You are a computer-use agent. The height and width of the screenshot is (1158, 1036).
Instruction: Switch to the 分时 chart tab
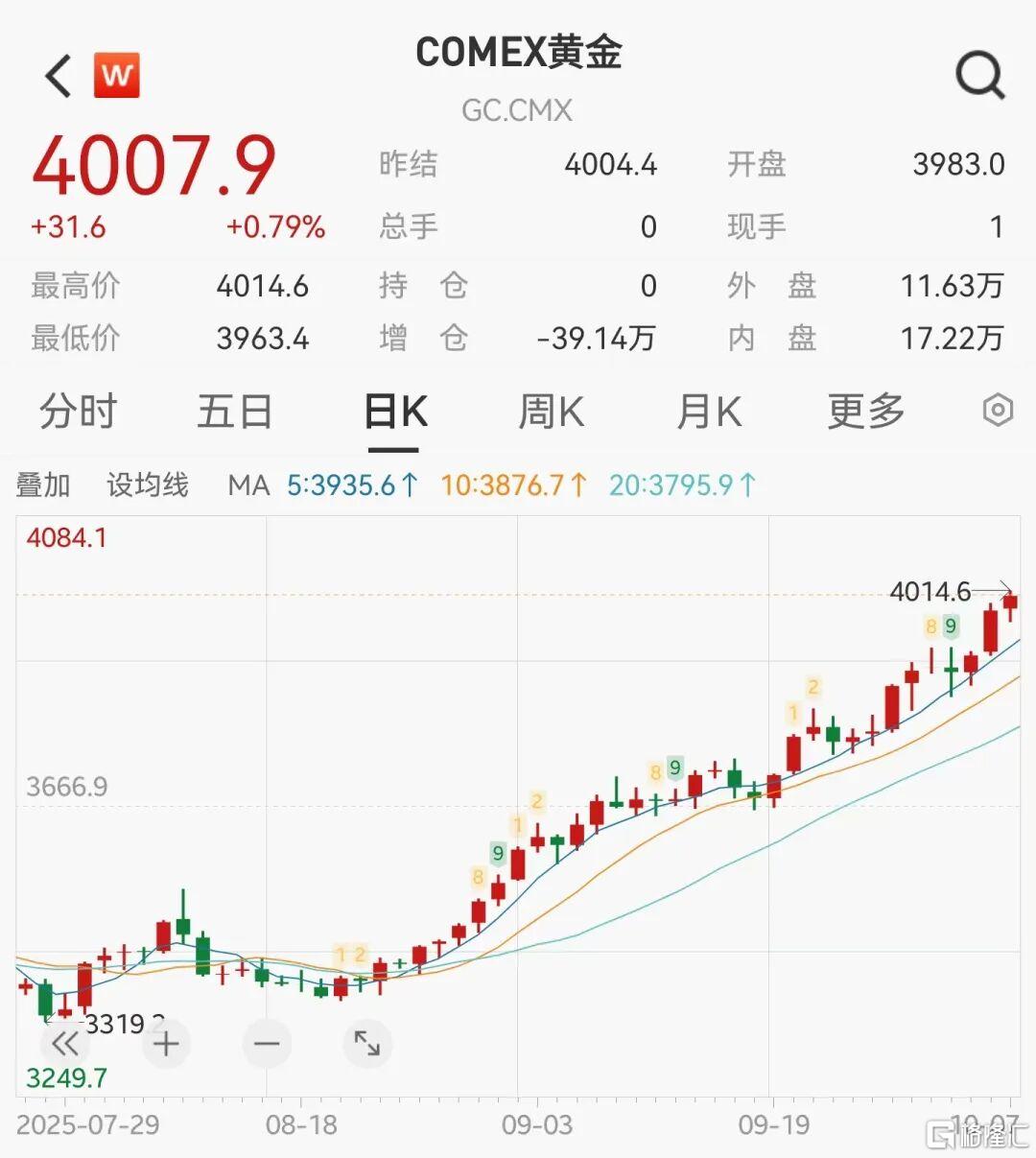pyautogui.click(x=78, y=413)
